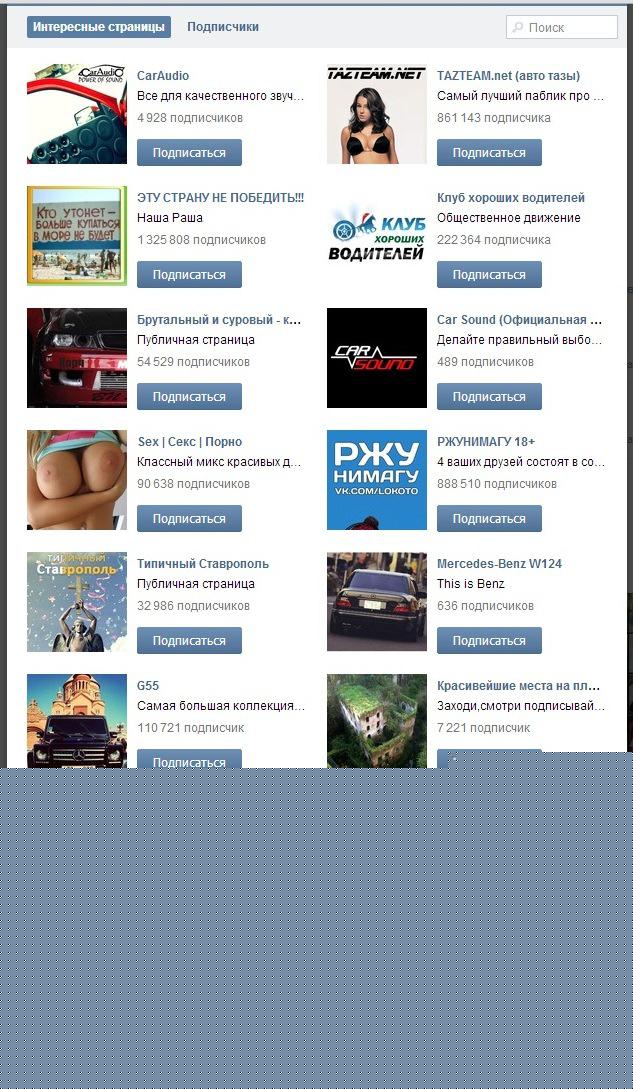Select the Интересные страницы tab
The image size is (633, 1089).
point(98,27)
